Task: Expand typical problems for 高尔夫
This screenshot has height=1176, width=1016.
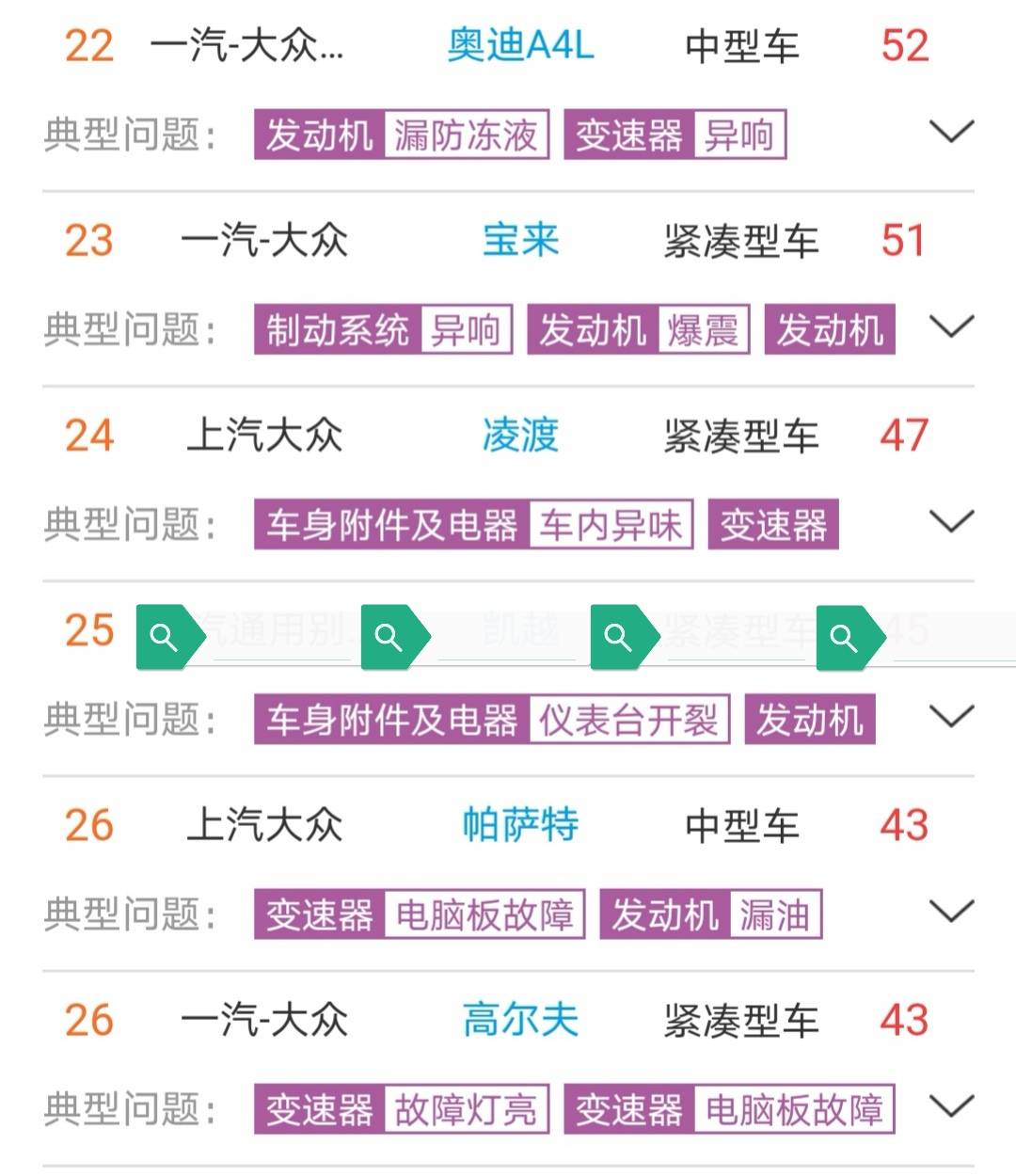Action: 951,1105
